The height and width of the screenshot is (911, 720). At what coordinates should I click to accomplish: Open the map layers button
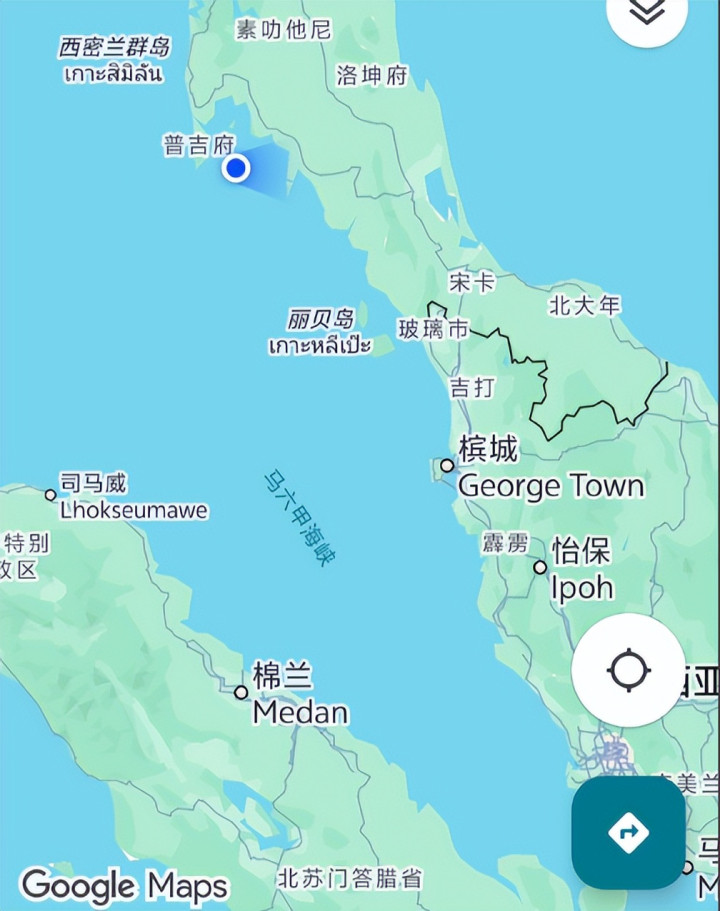click(x=647, y=12)
